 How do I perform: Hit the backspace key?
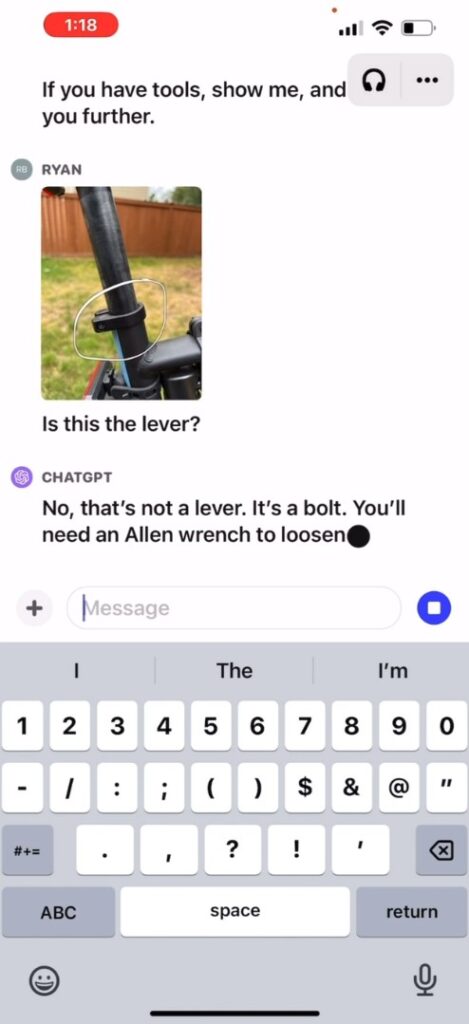(x=442, y=850)
